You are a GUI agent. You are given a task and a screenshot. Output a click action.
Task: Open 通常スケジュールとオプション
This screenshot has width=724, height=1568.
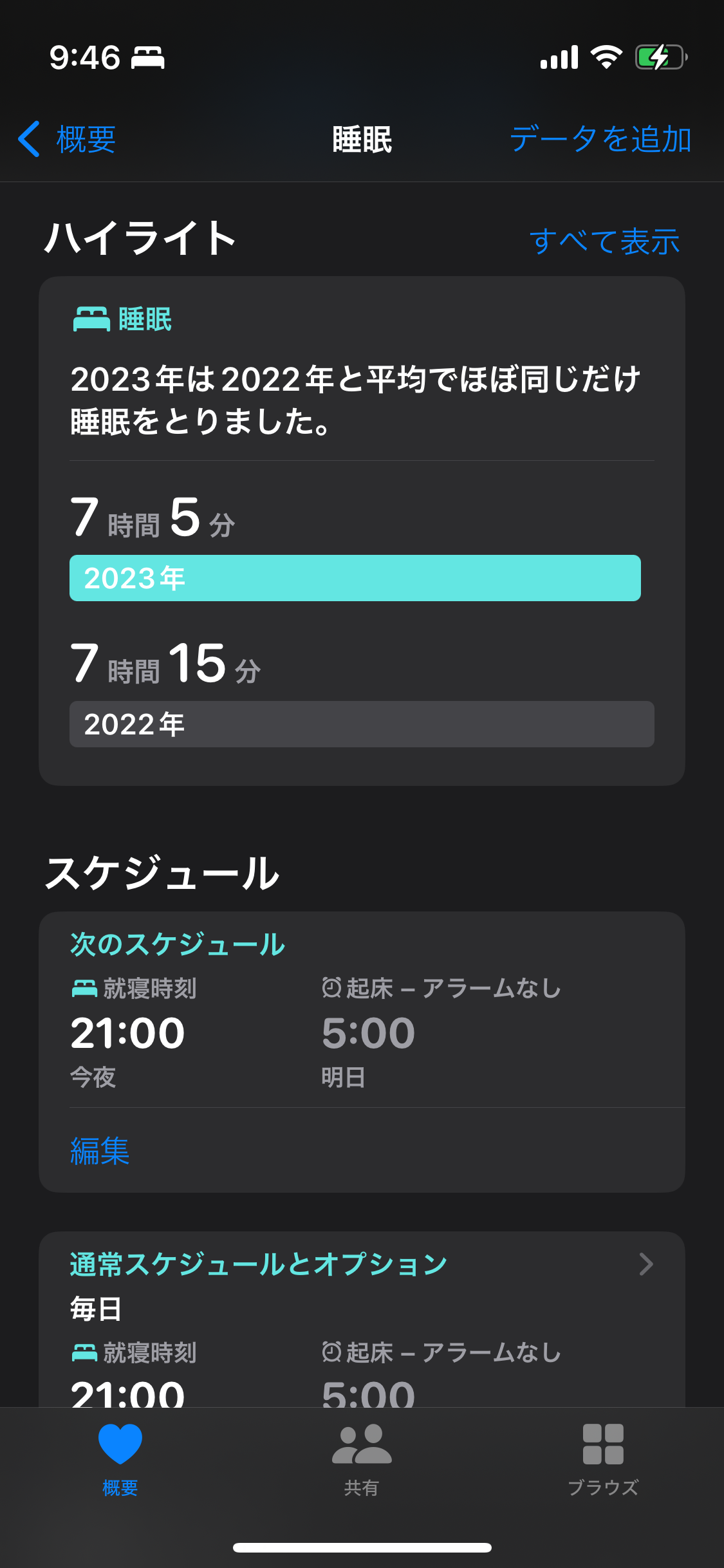(360, 1264)
